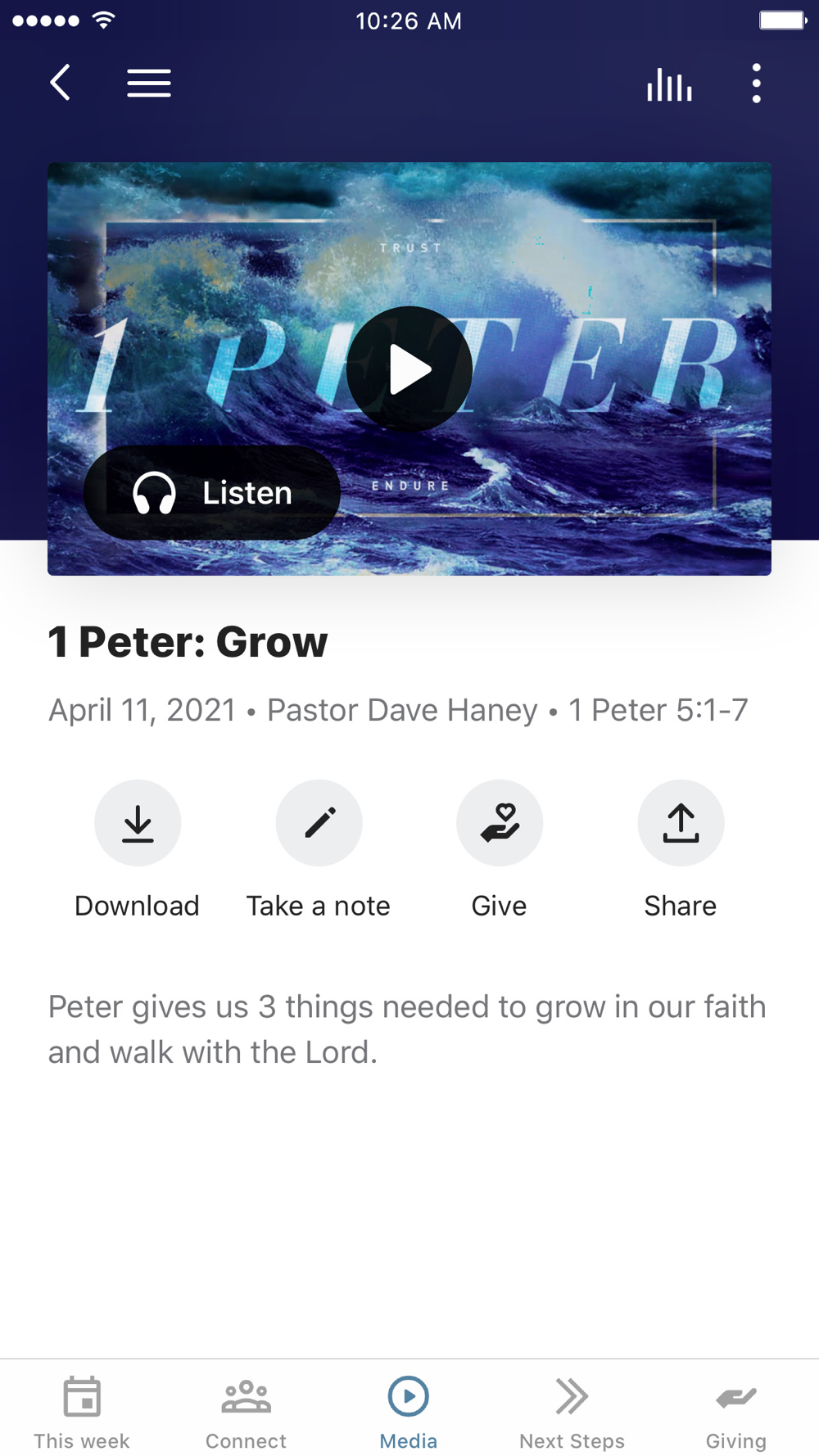This screenshot has height=1456, width=819.
Task: Open the hamburger menu
Action: pyautogui.click(x=149, y=83)
